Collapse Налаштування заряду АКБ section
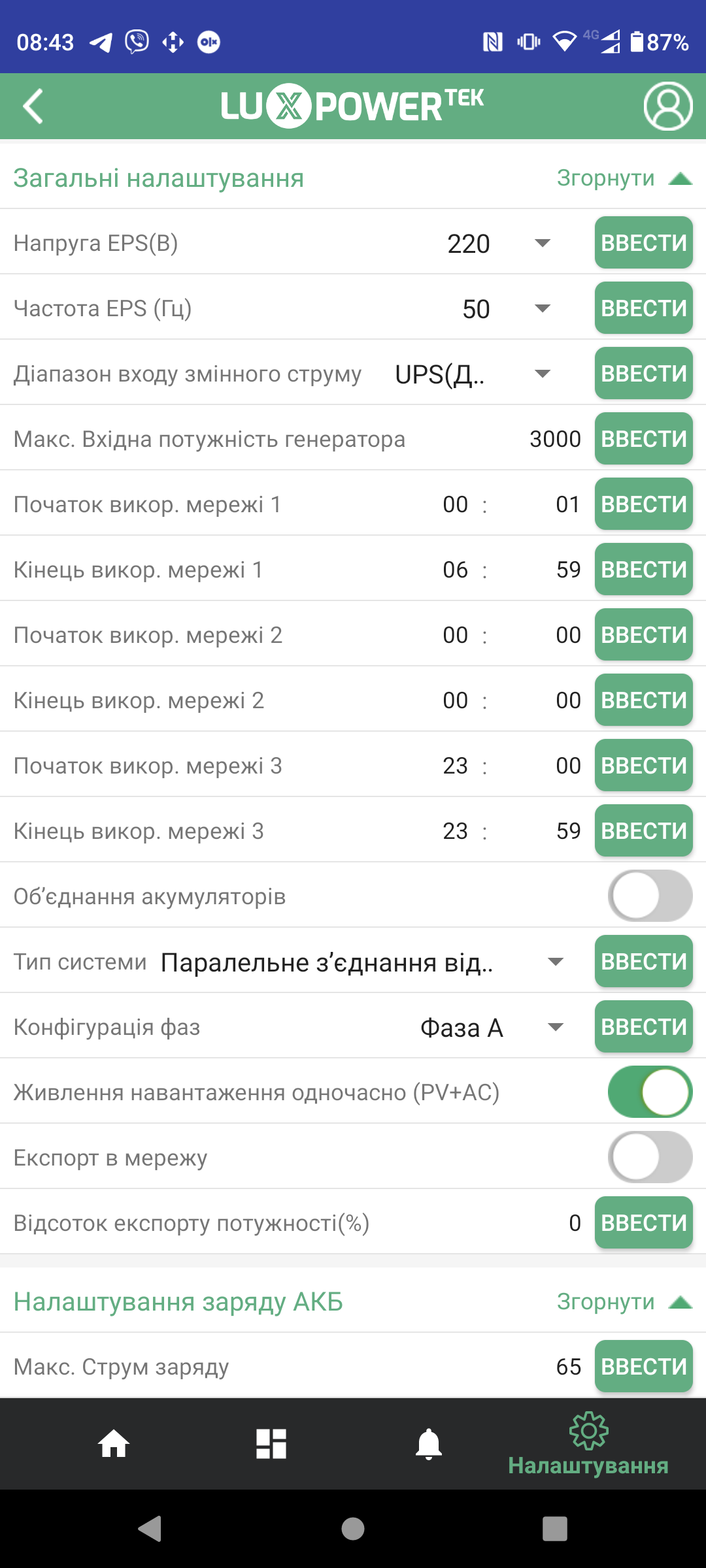Screen dimensions: 706x1568 624,1301
